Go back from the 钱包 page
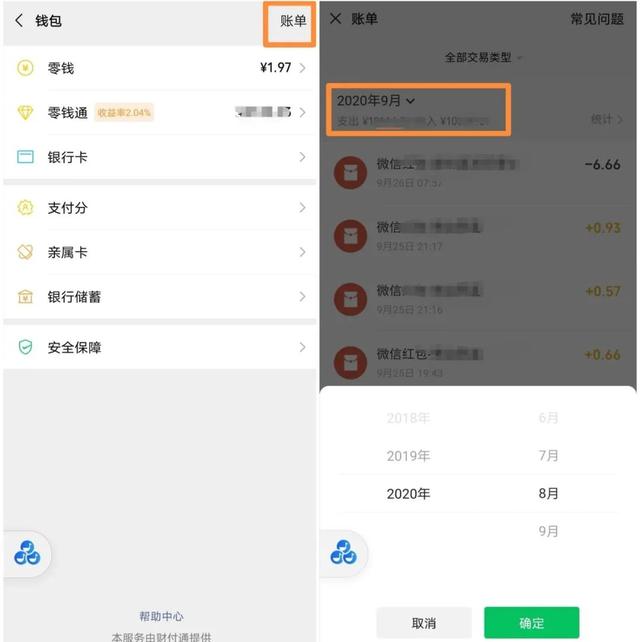 (19, 20)
